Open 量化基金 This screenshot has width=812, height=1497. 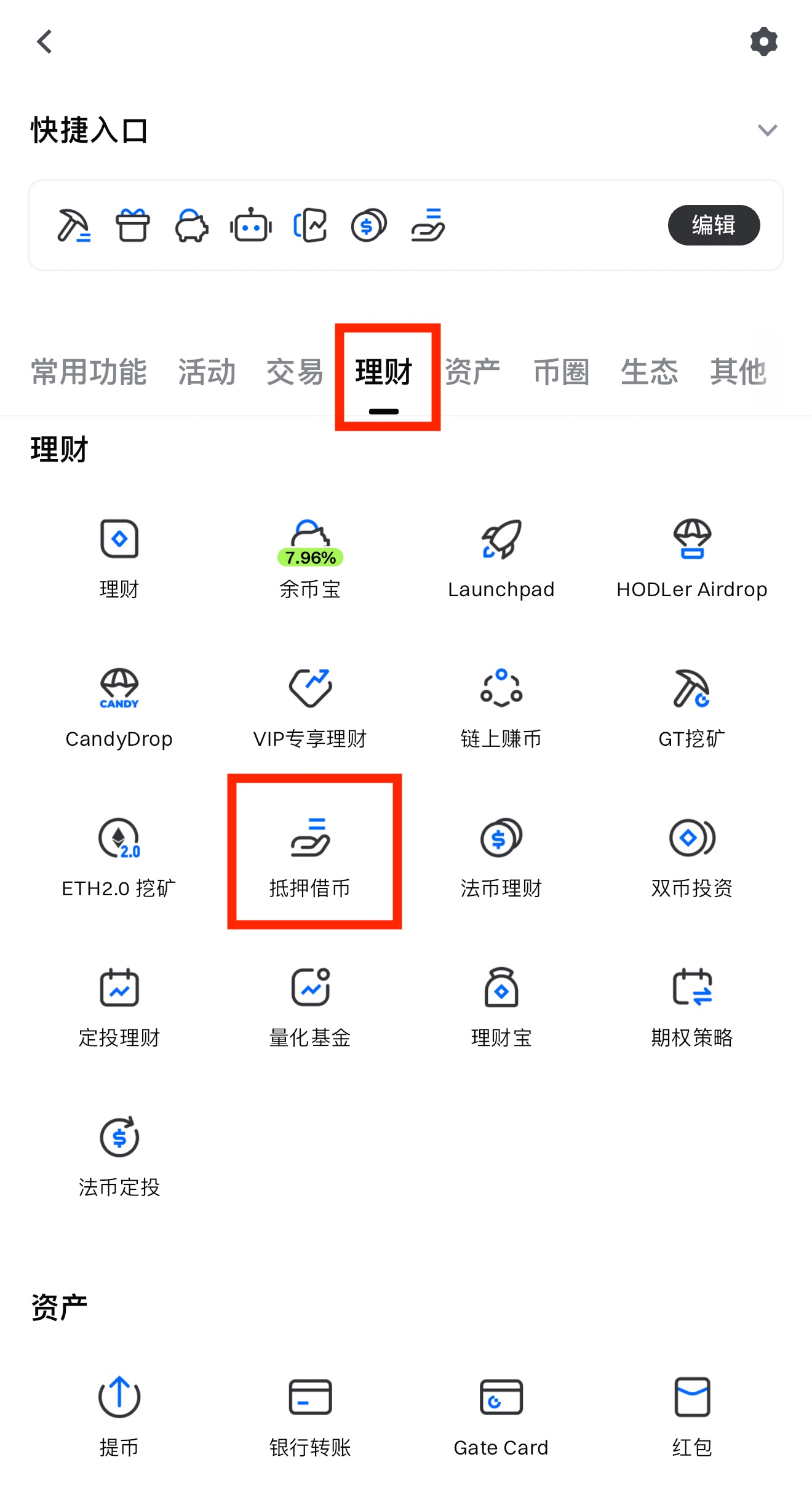click(310, 1005)
